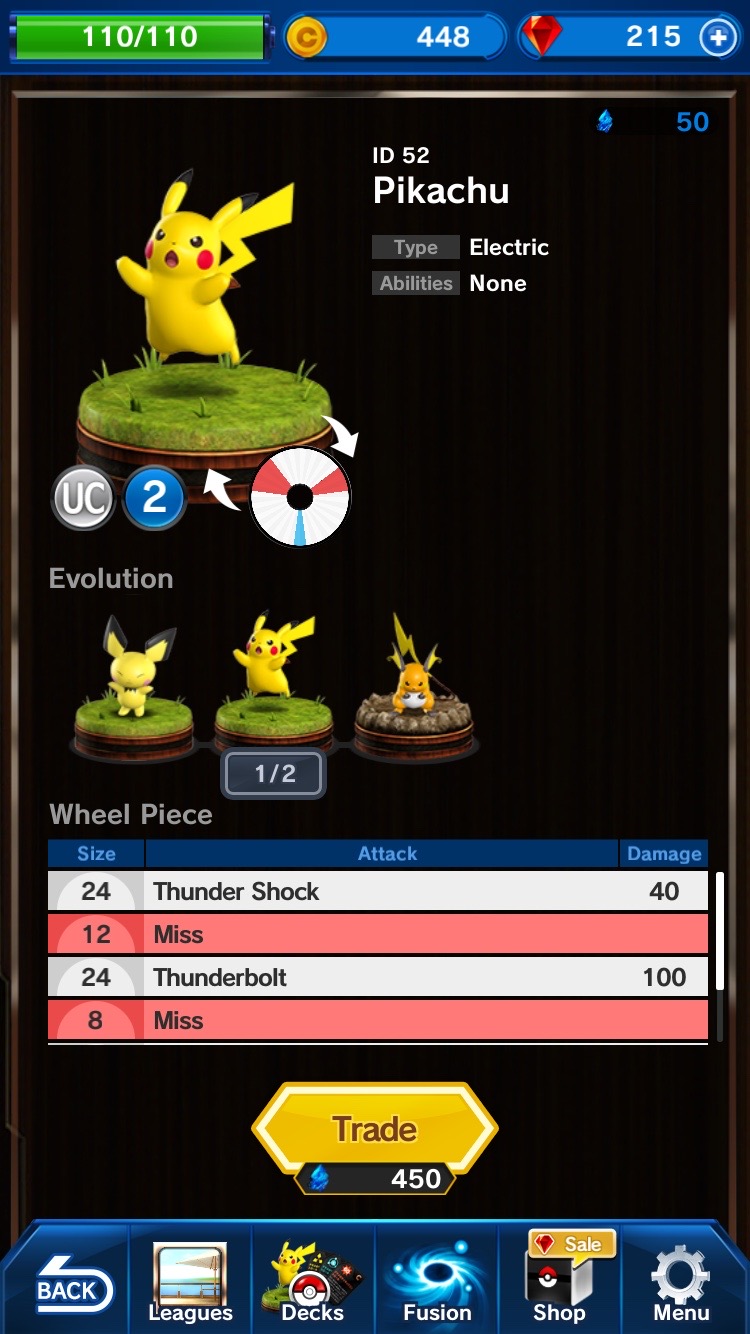750x1334 pixels.
Task: Select the Thunder Shock attack row
Action: (x=380, y=891)
